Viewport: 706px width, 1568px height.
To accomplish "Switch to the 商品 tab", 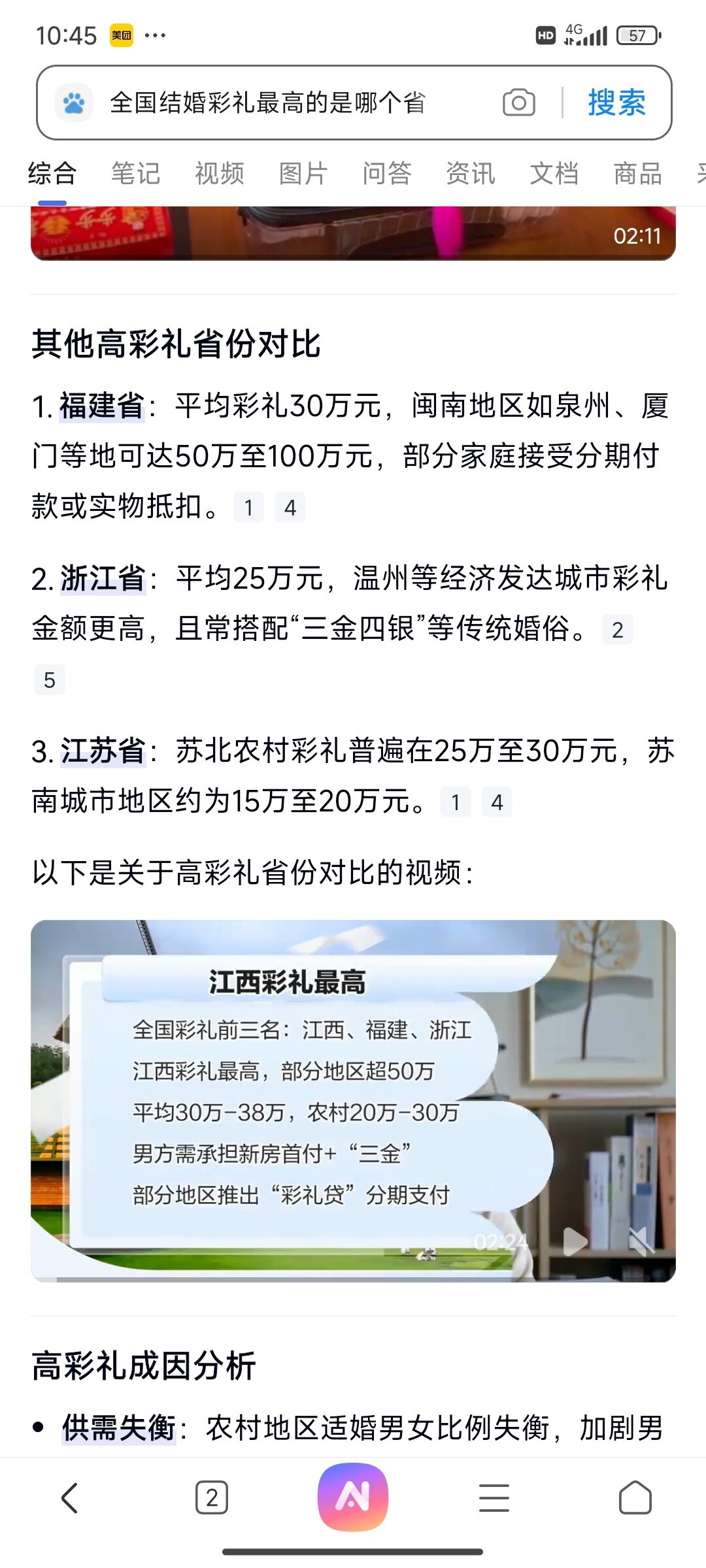I will [x=637, y=174].
